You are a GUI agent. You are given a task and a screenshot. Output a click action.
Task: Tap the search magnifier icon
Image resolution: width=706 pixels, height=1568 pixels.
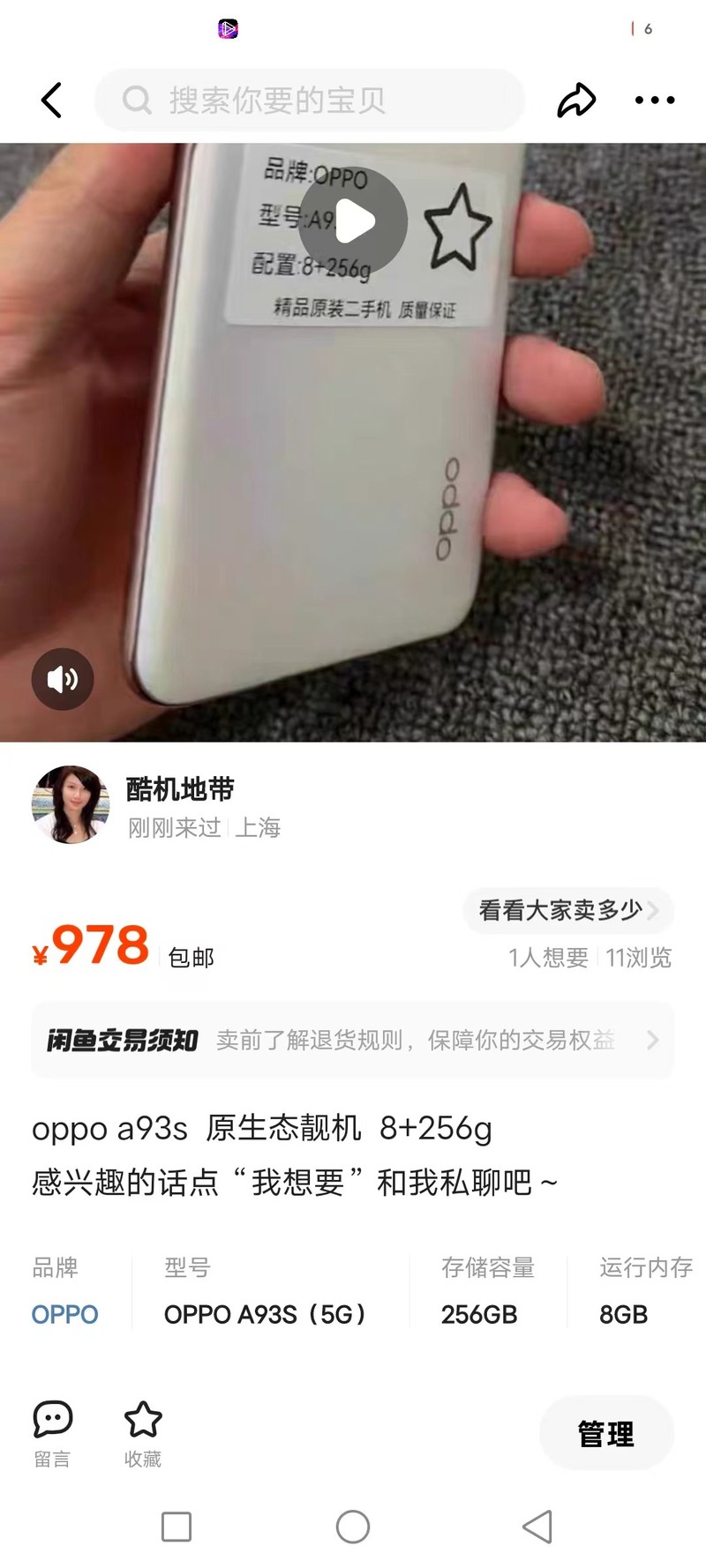click(x=135, y=100)
